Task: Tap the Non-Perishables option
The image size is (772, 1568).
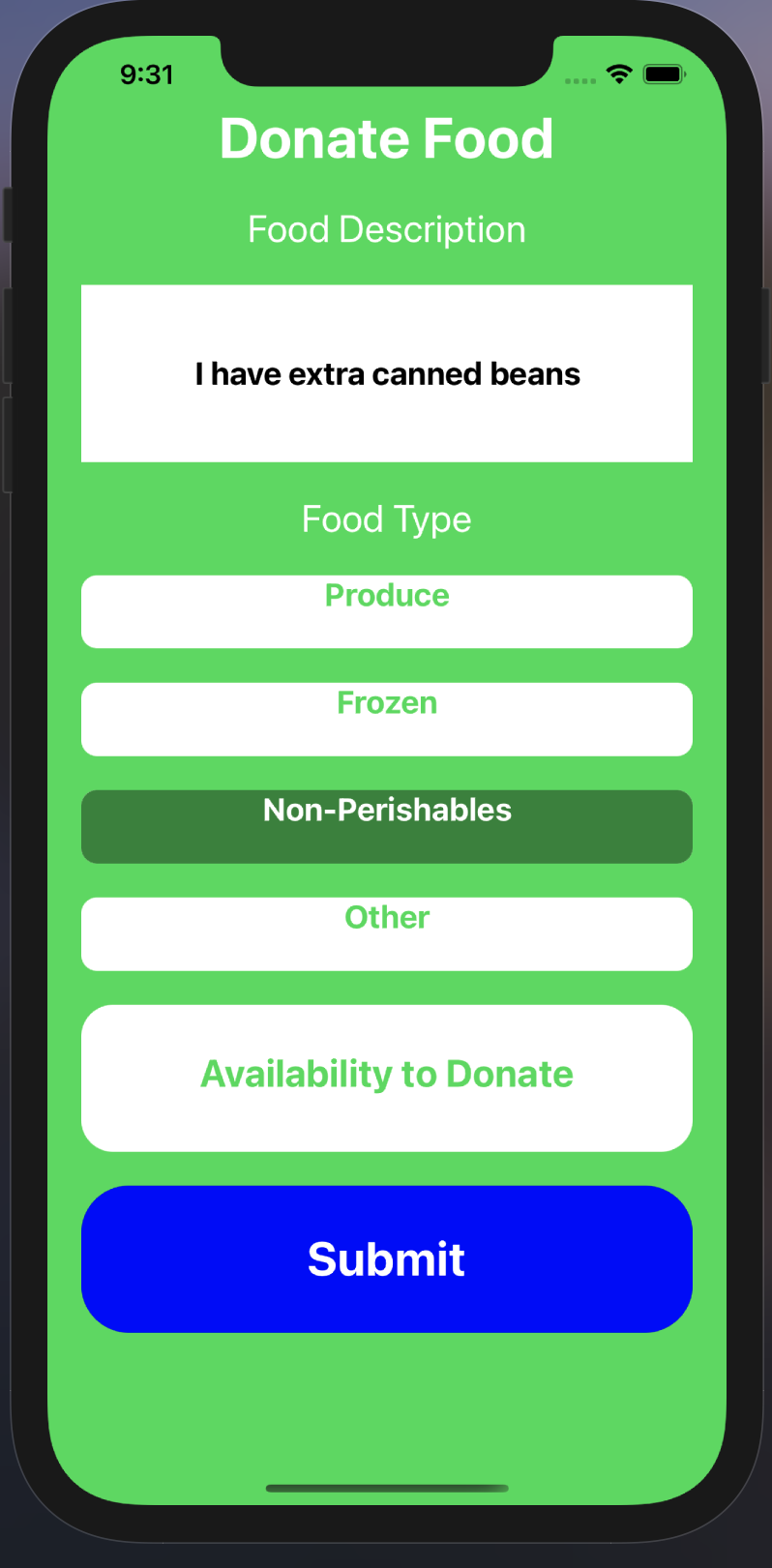Action: (x=387, y=826)
